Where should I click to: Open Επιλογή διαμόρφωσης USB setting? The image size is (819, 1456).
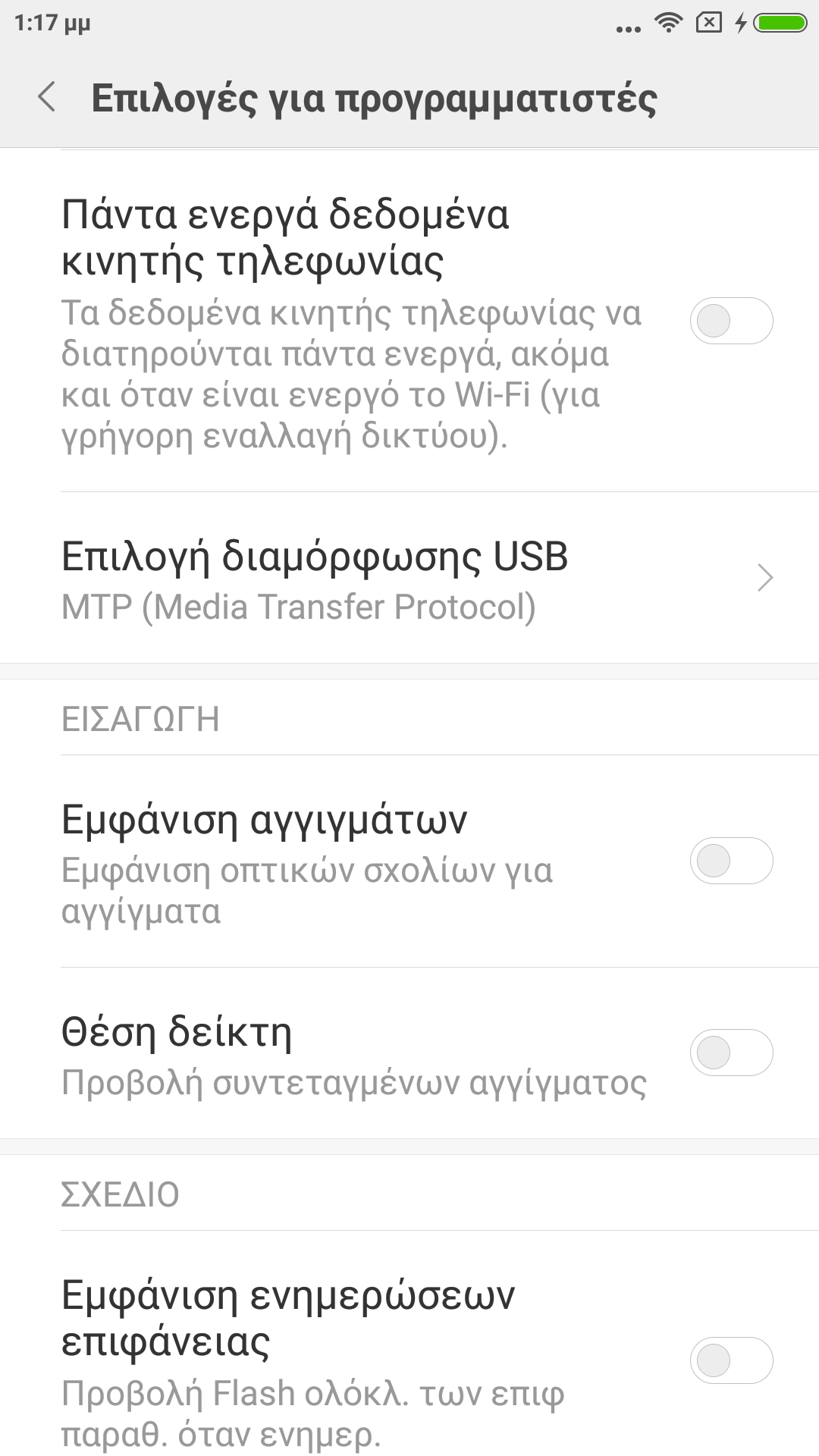click(x=409, y=579)
